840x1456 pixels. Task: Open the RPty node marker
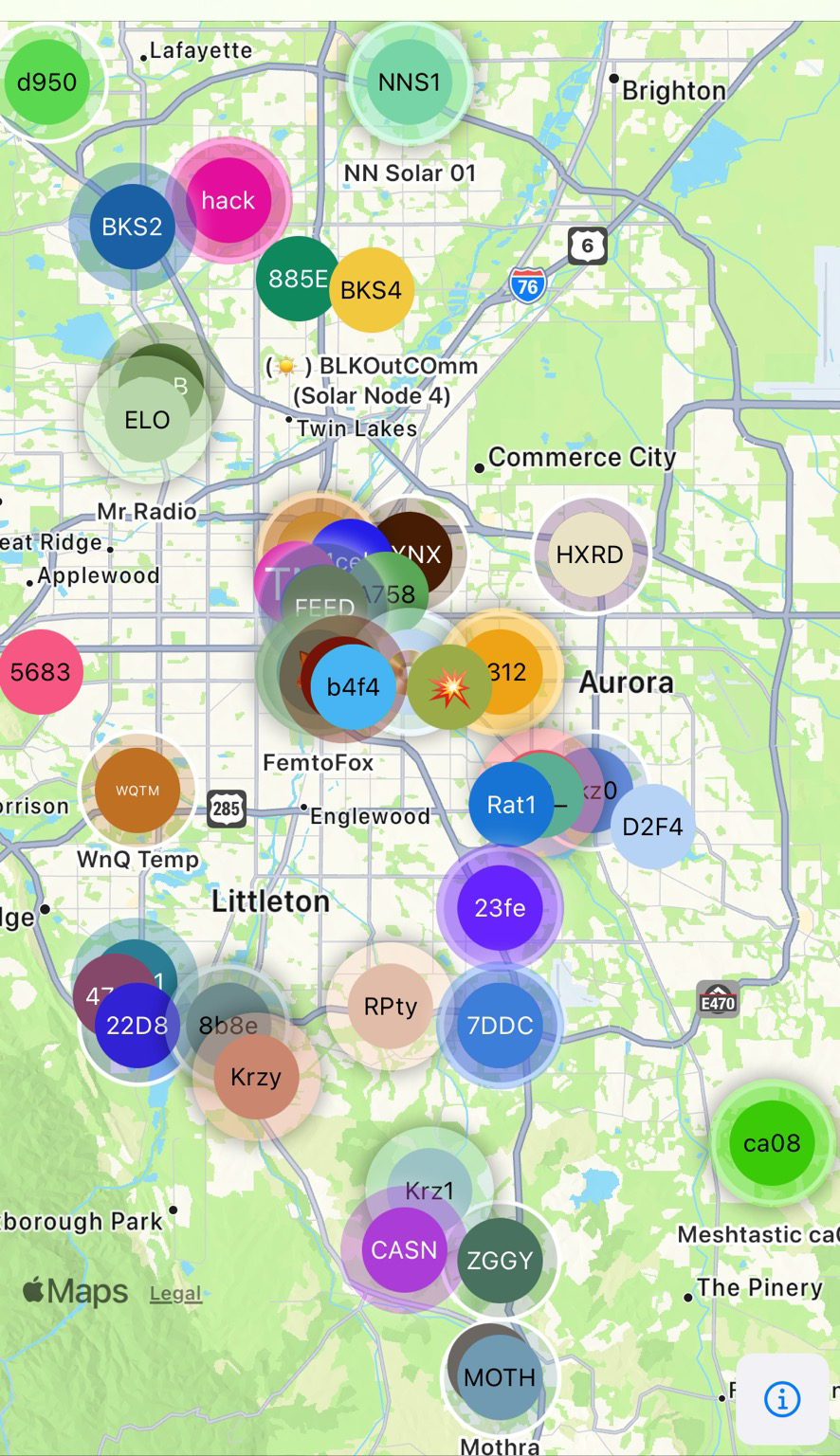point(391,1007)
